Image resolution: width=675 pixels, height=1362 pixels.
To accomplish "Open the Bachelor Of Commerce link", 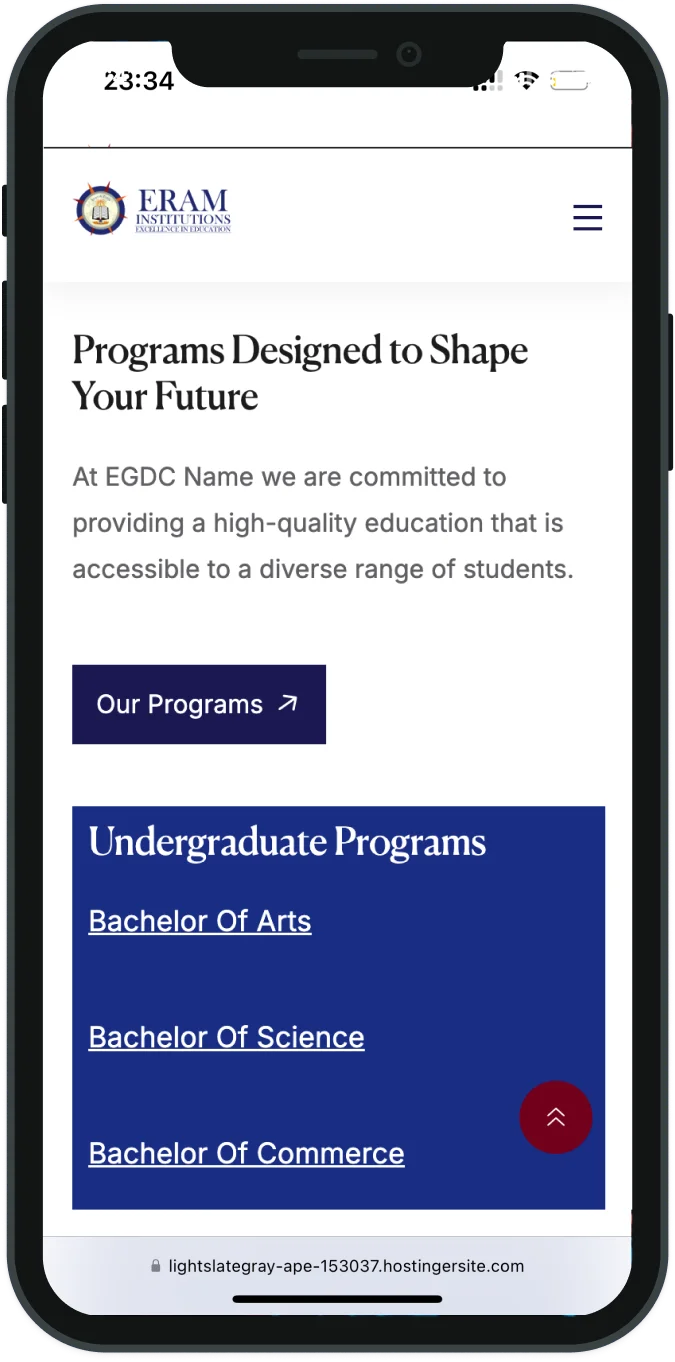I will (x=247, y=1153).
